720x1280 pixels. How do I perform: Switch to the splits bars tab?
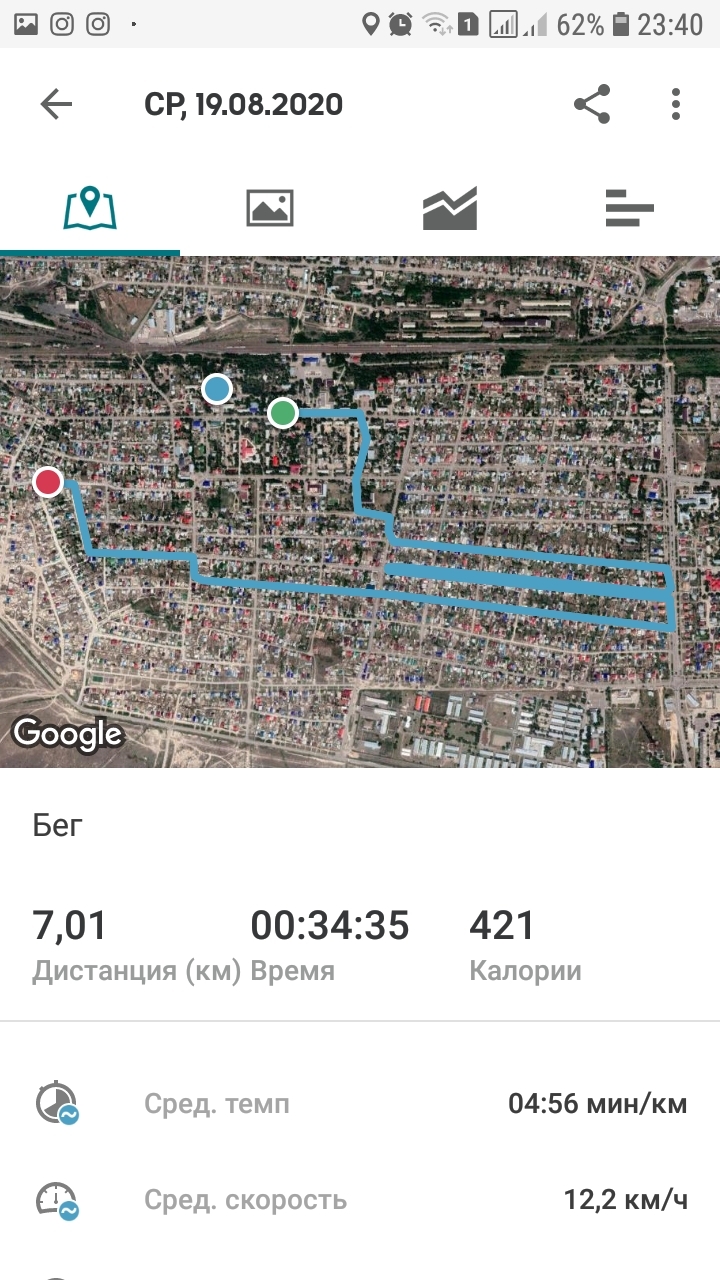629,208
